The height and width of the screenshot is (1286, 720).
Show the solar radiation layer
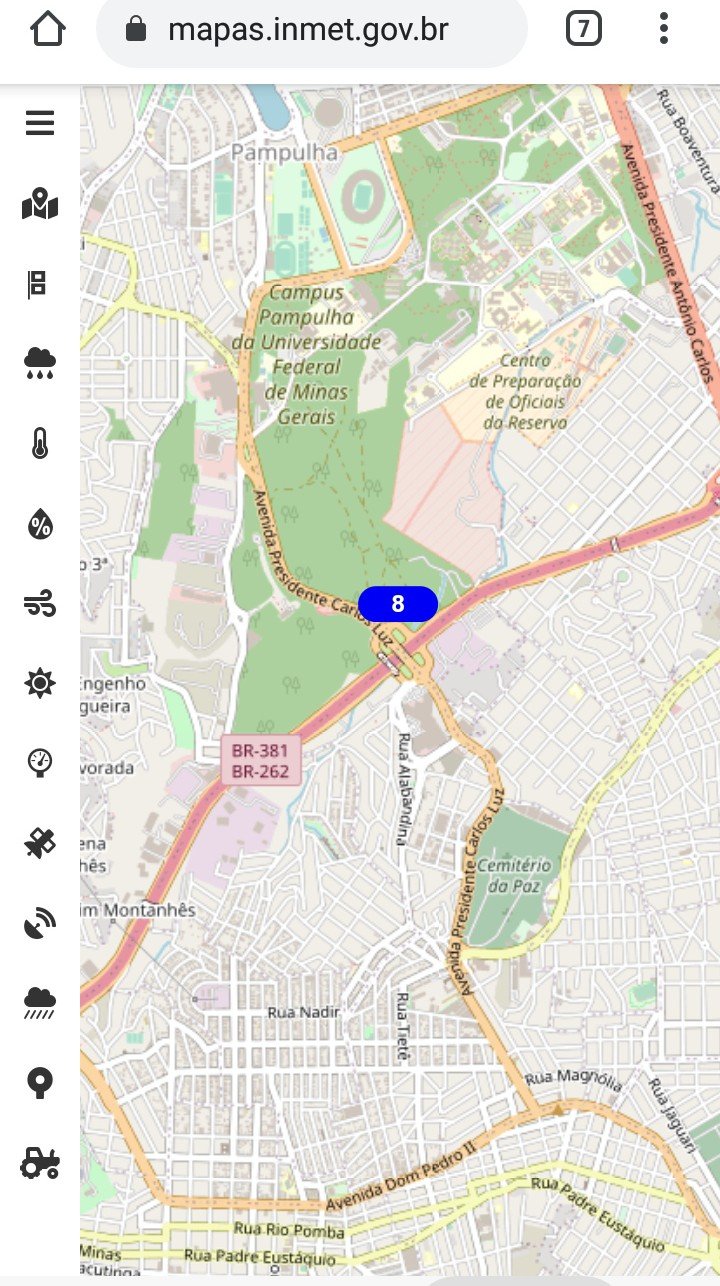[x=40, y=683]
